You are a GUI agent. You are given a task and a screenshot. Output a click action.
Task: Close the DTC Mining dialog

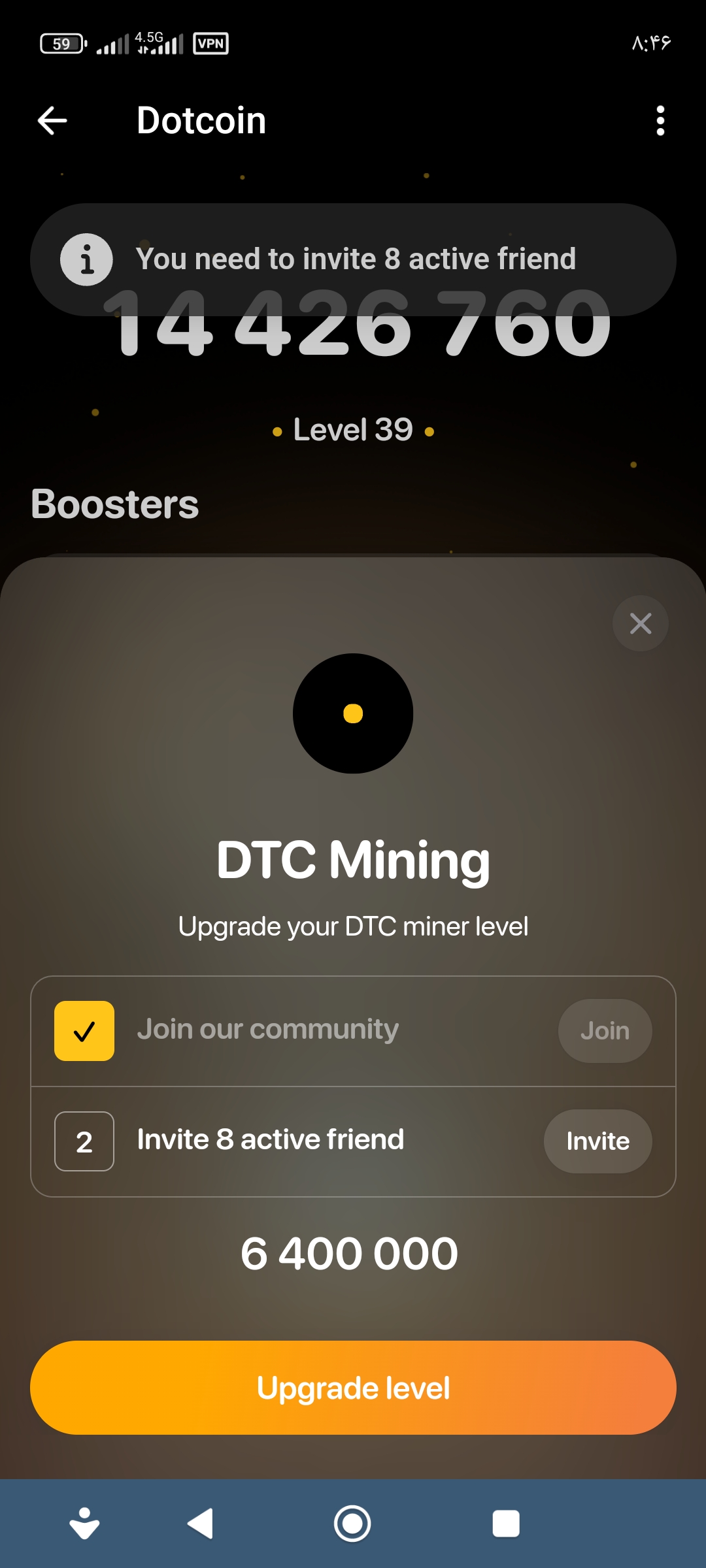640,623
